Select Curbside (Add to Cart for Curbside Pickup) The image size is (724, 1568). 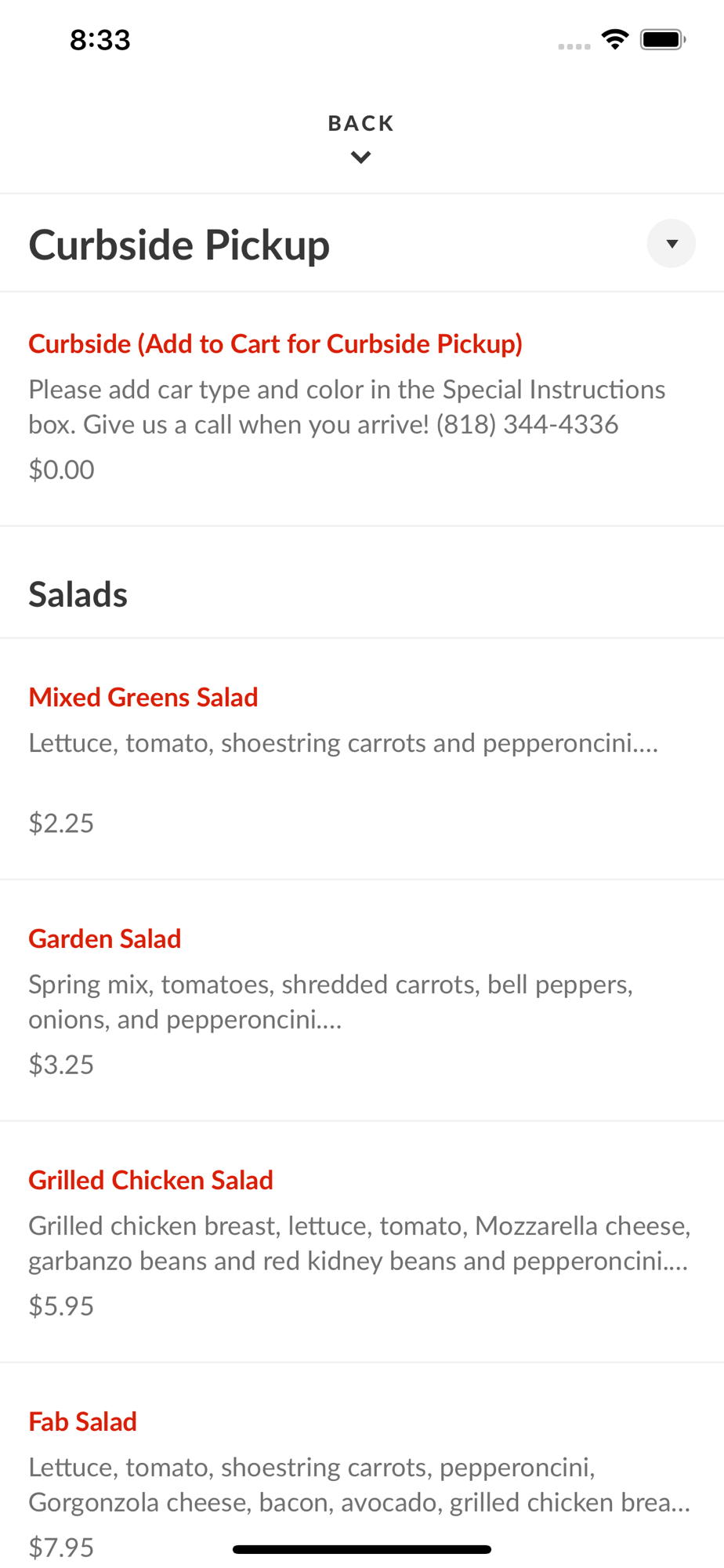click(275, 344)
